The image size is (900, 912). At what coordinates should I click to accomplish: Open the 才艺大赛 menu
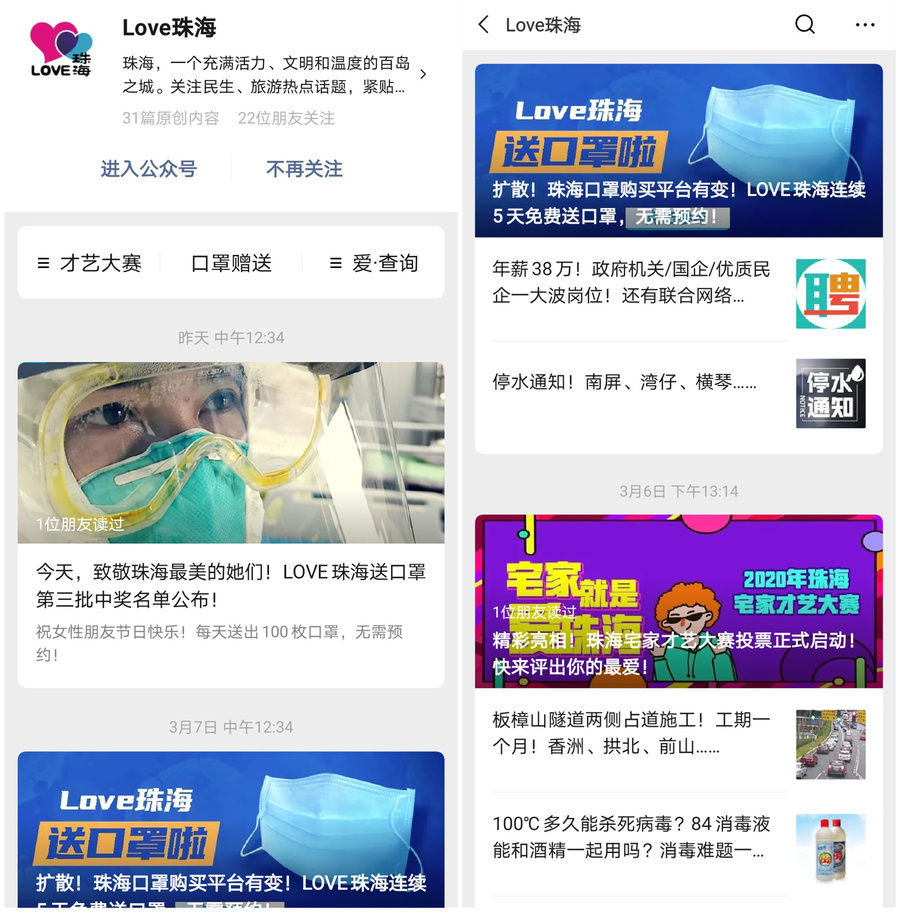pyautogui.click(x=90, y=263)
